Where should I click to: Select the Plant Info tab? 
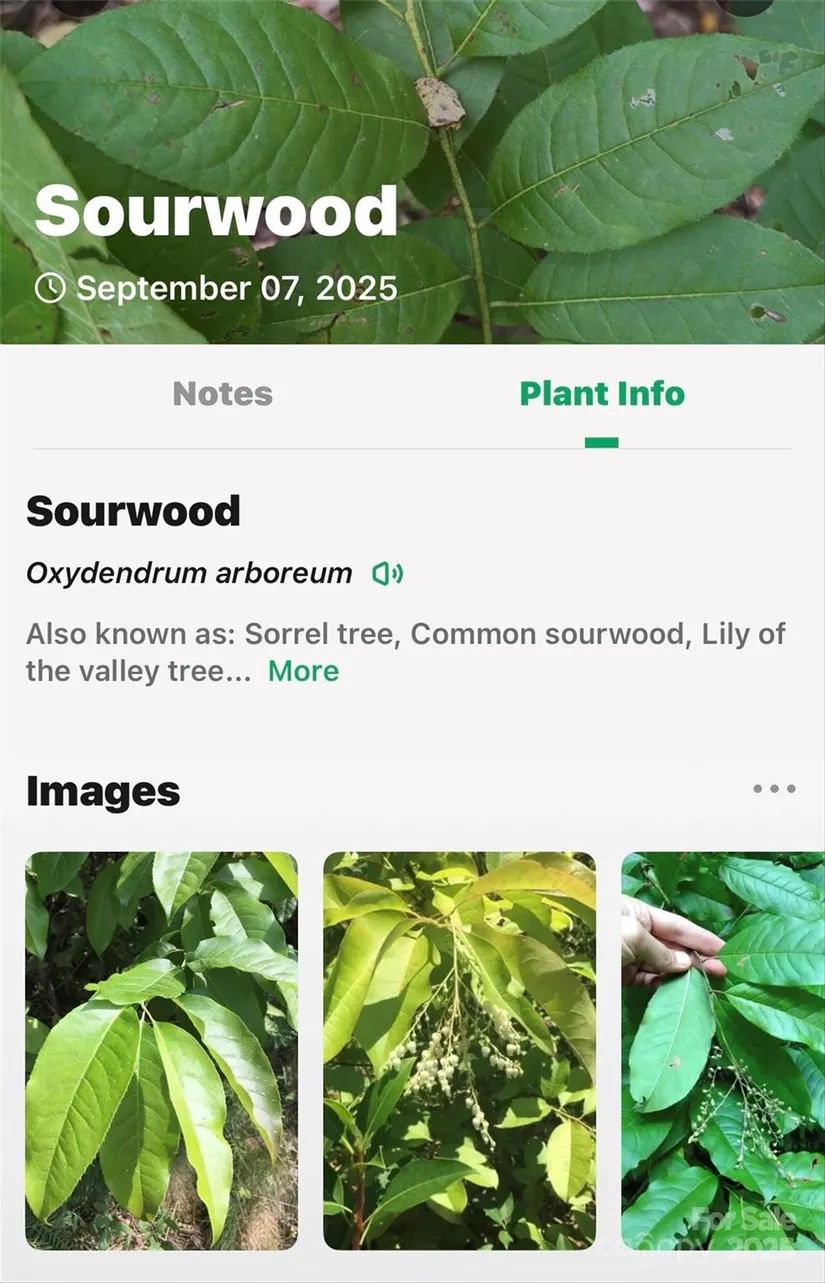(601, 394)
